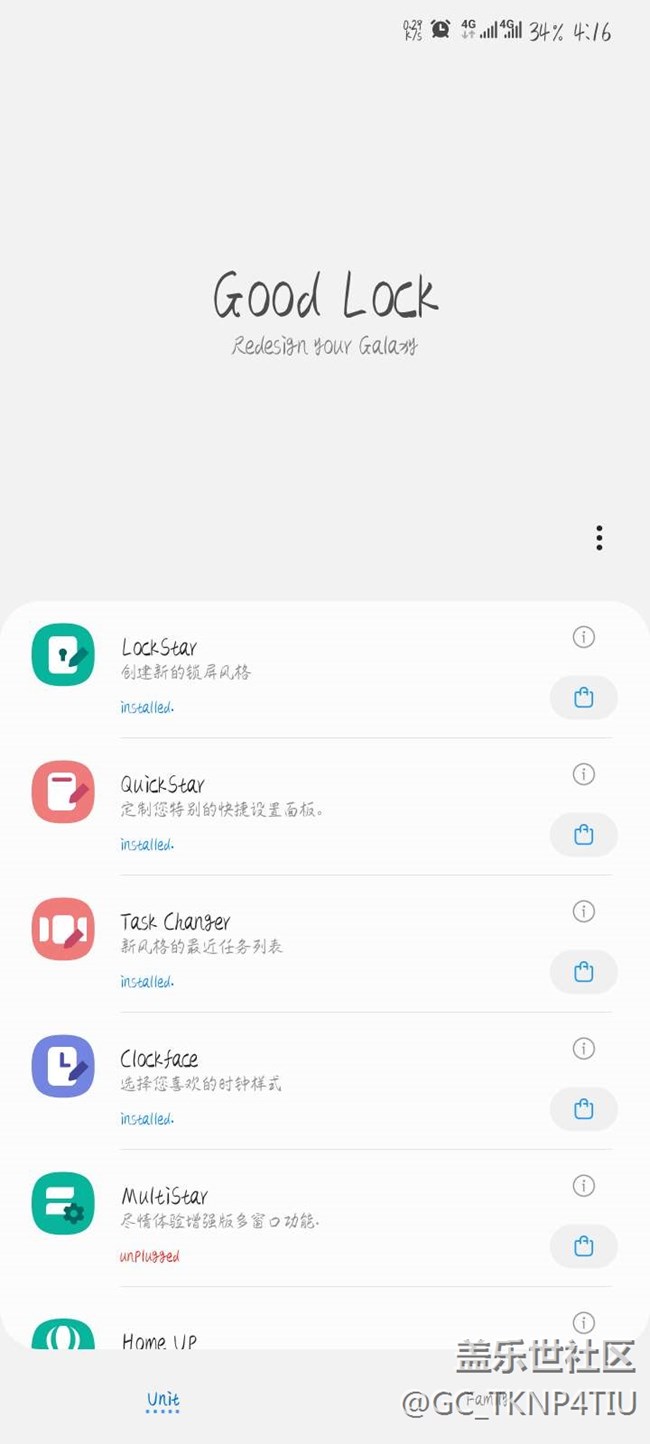
Task: Show QuickStar info details
Action: pyautogui.click(x=584, y=774)
